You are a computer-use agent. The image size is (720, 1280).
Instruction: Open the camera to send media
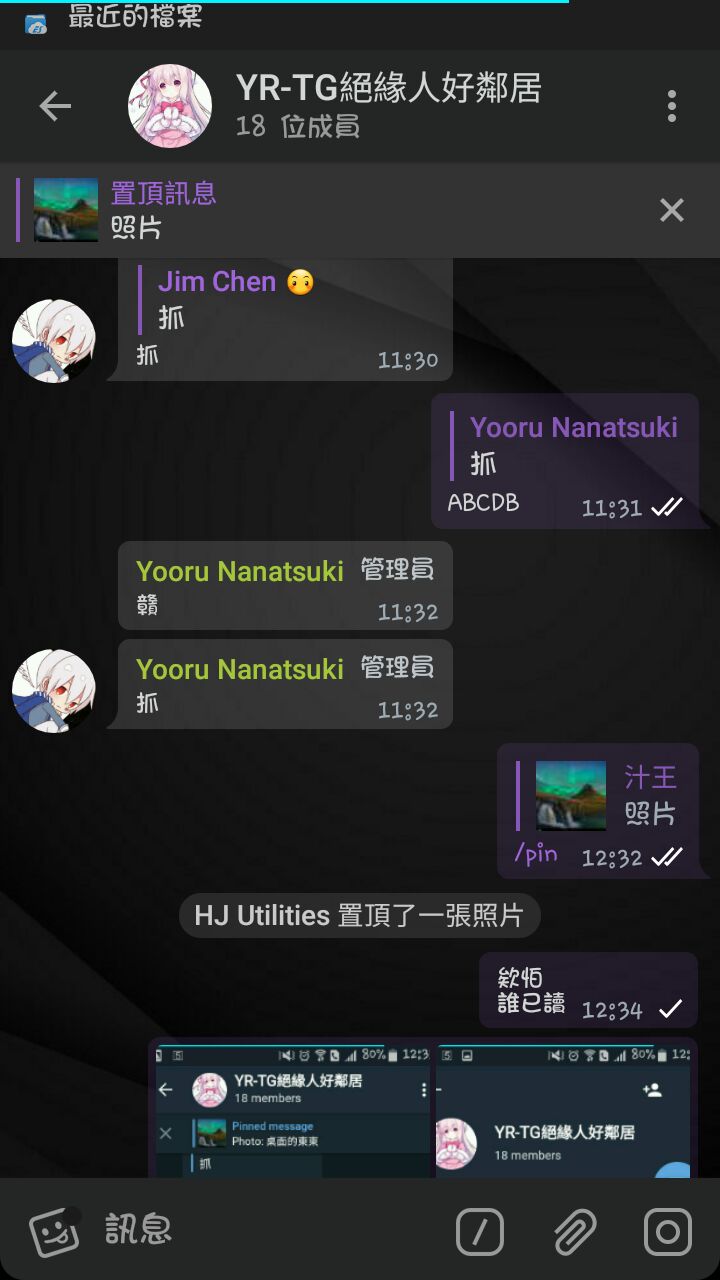pyautogui.click(x=667, y=1231)
